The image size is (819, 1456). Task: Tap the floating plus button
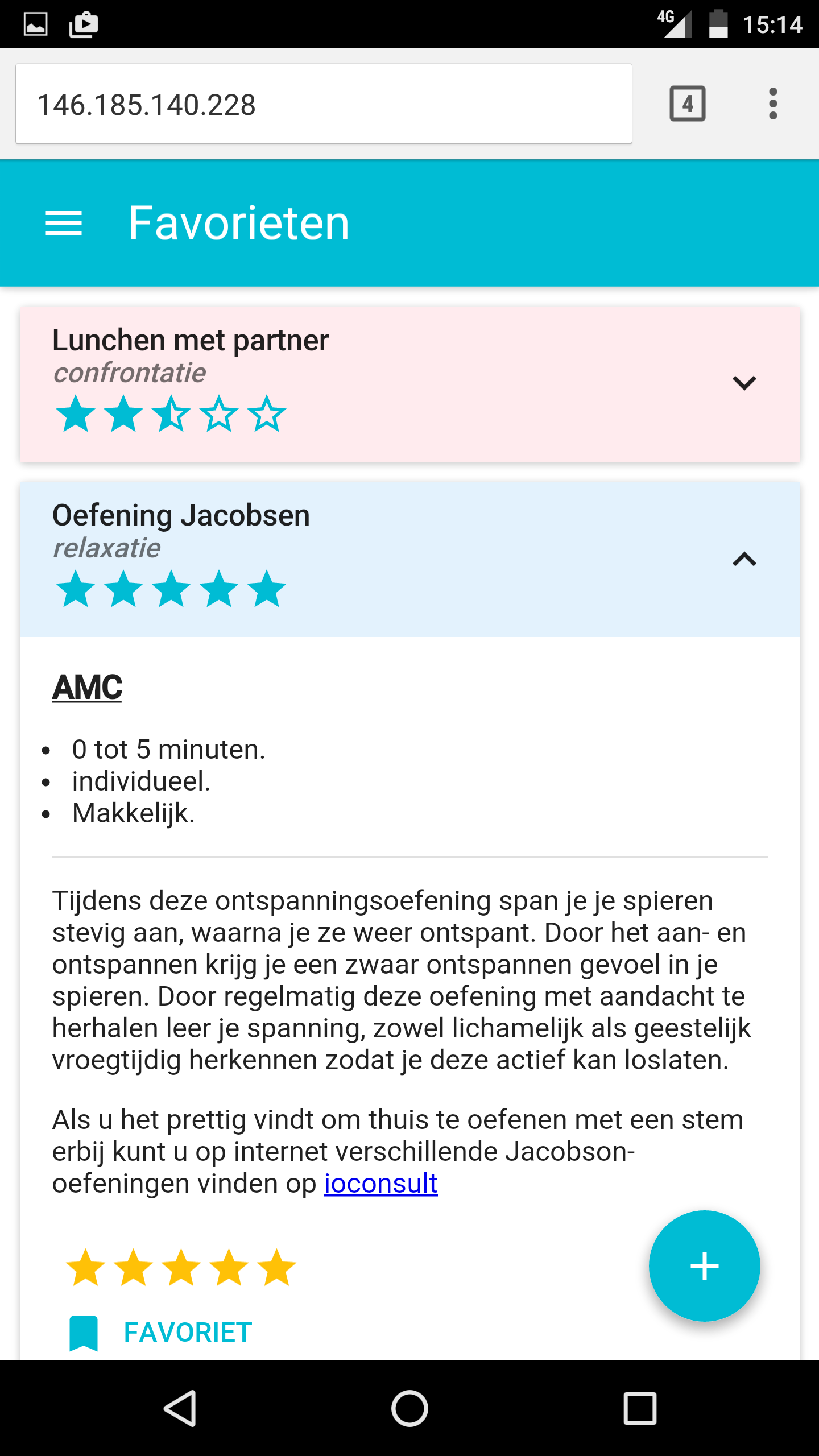coord(704,1266)
